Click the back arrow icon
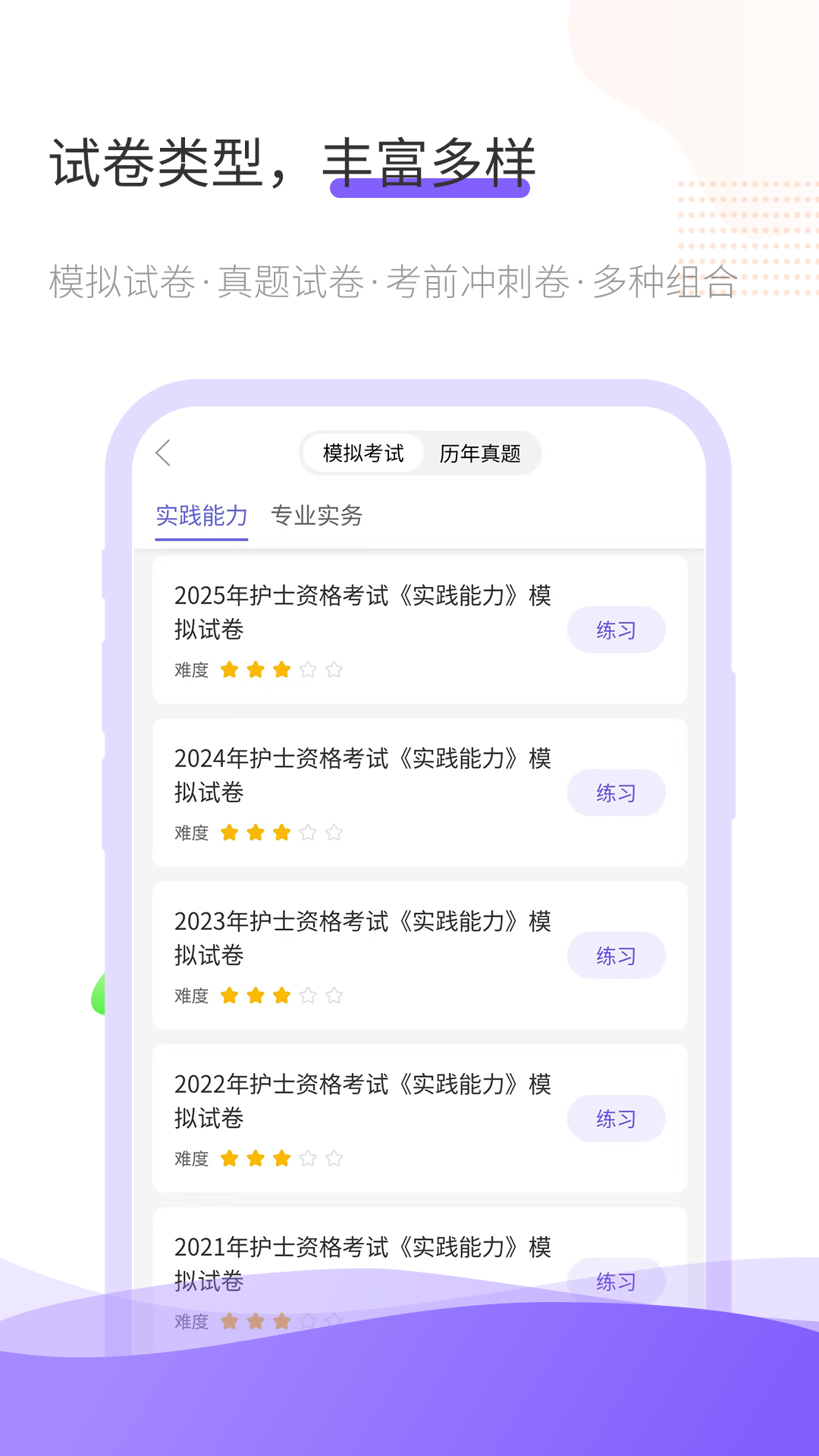819x1456 pixels. click(x=163, y=453)
